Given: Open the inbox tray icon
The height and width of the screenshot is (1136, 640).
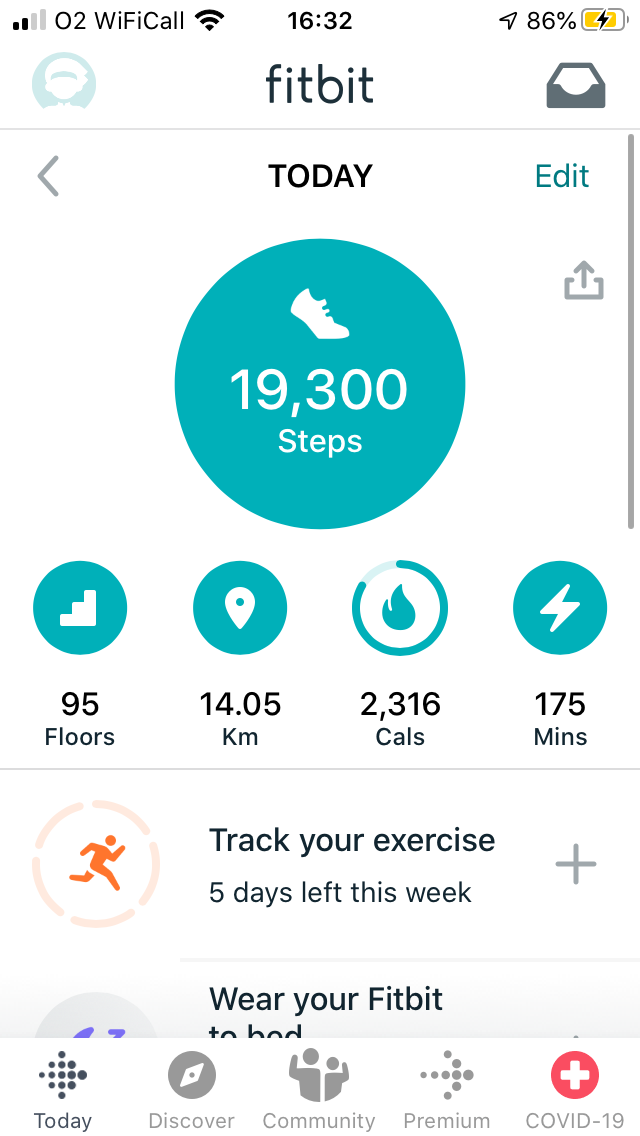Looking at the screenshot, I should pyautogui.click(x=575, y=86).
